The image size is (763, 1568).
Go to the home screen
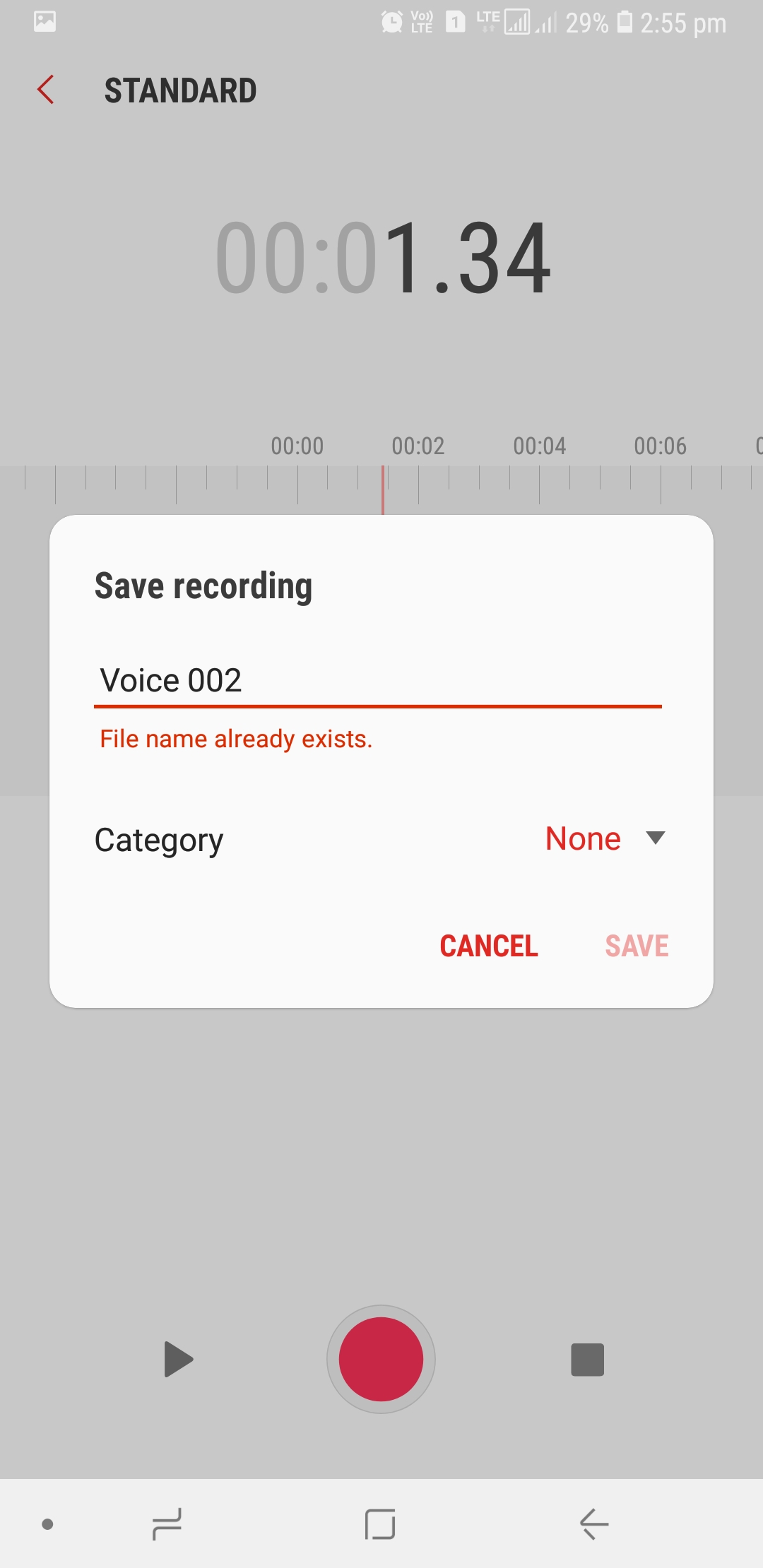tap(380, 1524)
